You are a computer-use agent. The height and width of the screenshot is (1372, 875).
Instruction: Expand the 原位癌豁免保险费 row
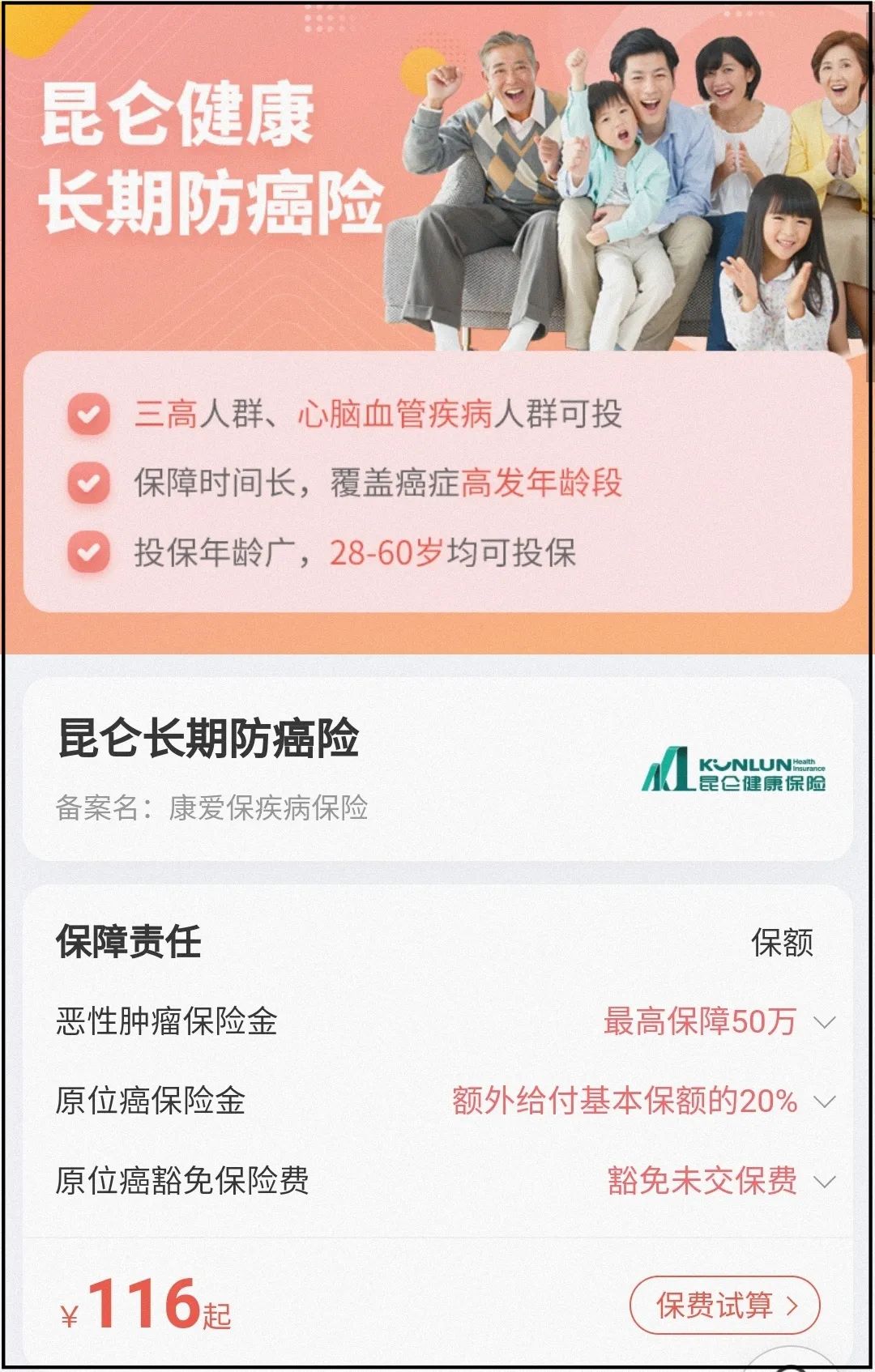[x=824, y=1182]
